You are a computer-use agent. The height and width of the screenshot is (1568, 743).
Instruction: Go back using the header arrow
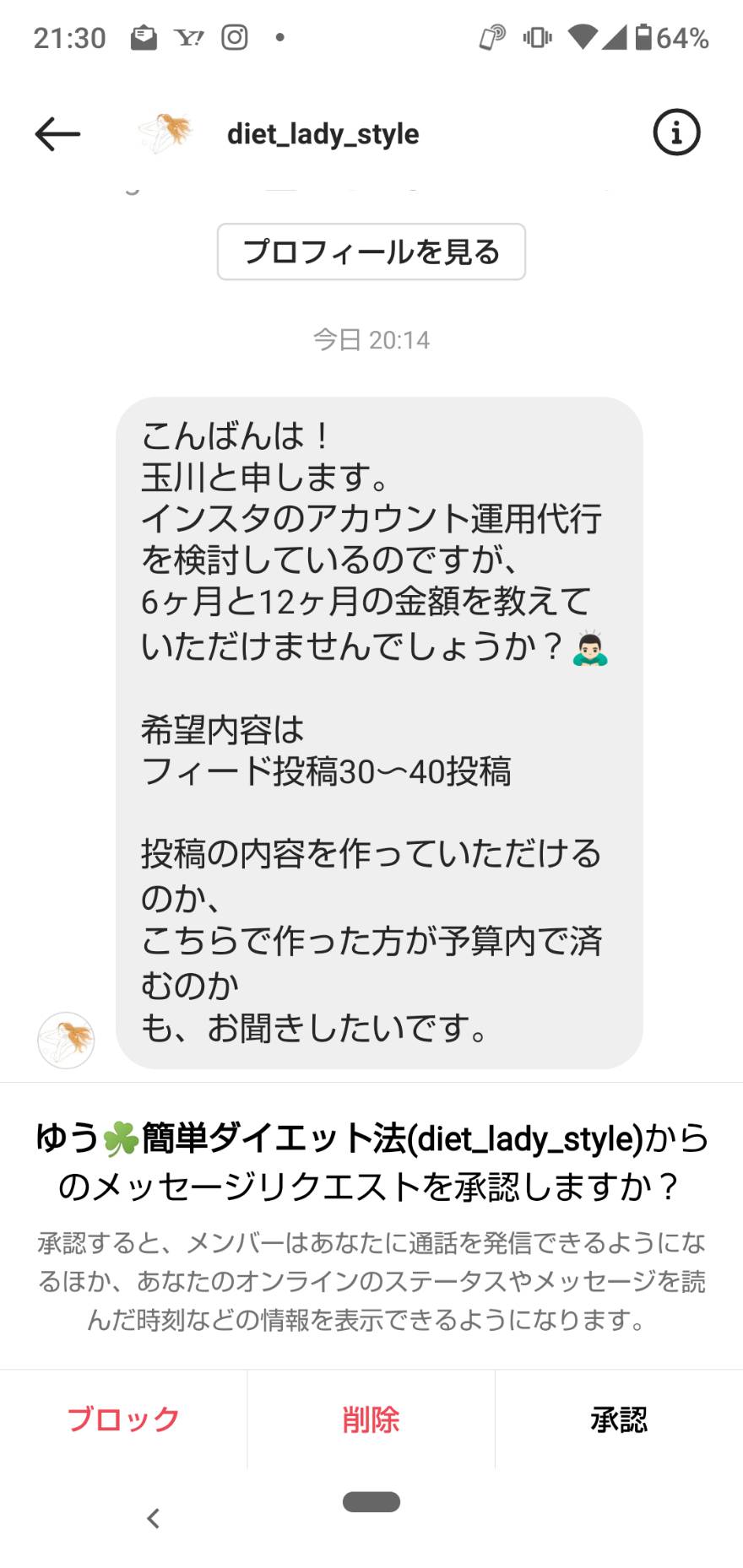coord(57,133)
